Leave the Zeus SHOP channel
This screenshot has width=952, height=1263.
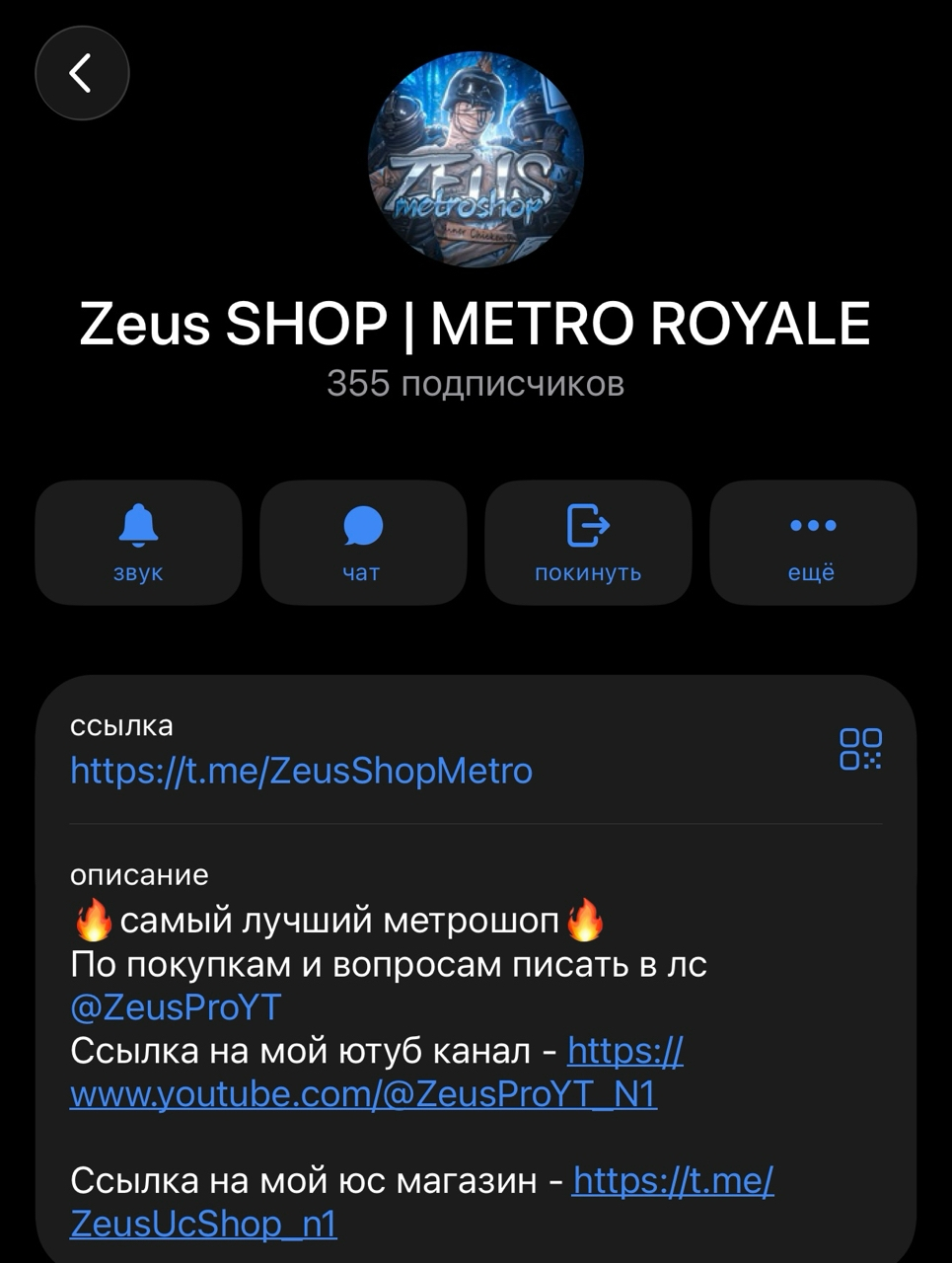(588, 542)
